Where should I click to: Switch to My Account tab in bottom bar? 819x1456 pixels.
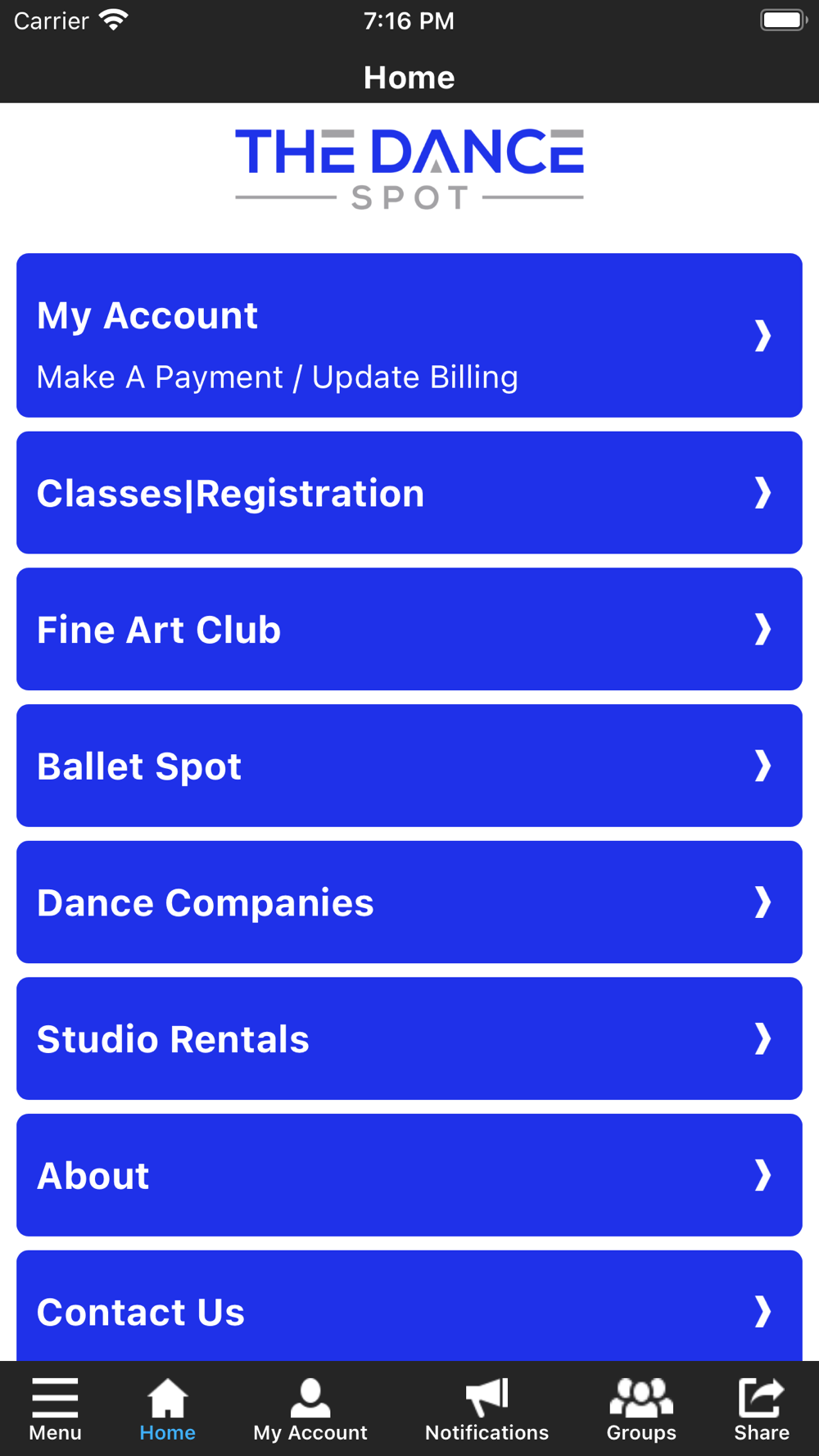click(x=310, y=1409)
